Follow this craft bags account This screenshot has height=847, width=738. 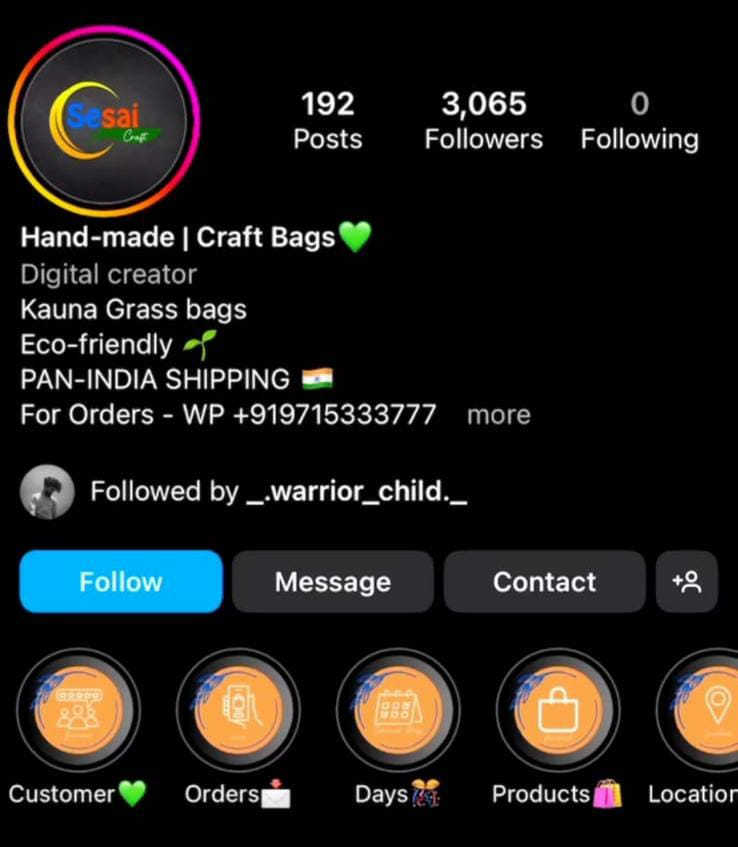tap(121, 582)
